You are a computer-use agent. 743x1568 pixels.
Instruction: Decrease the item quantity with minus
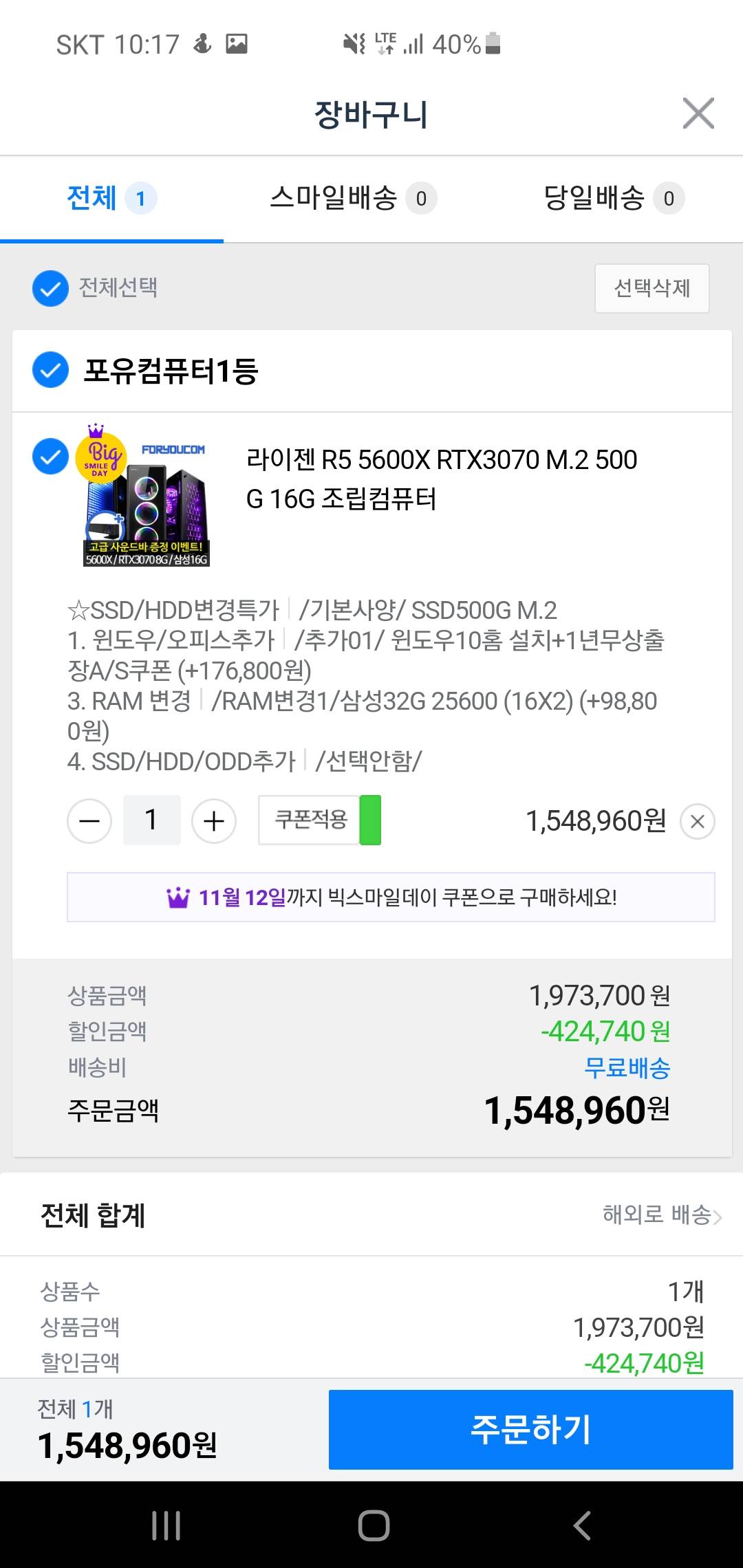tap(89, 820)
